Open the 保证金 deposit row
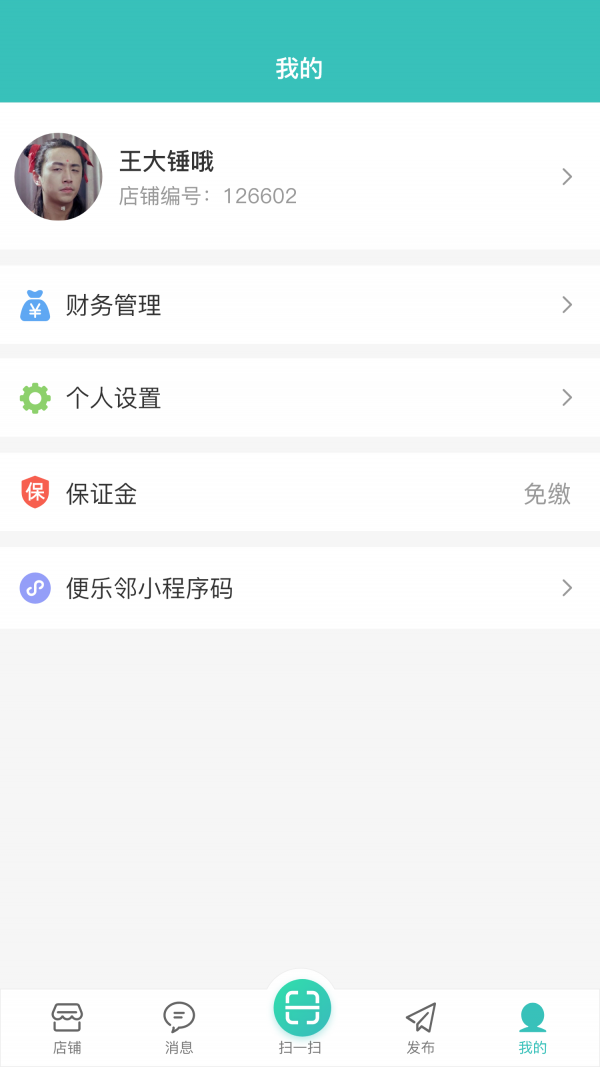This screenshot has height=1067, width=600. (x=300, y=493)
